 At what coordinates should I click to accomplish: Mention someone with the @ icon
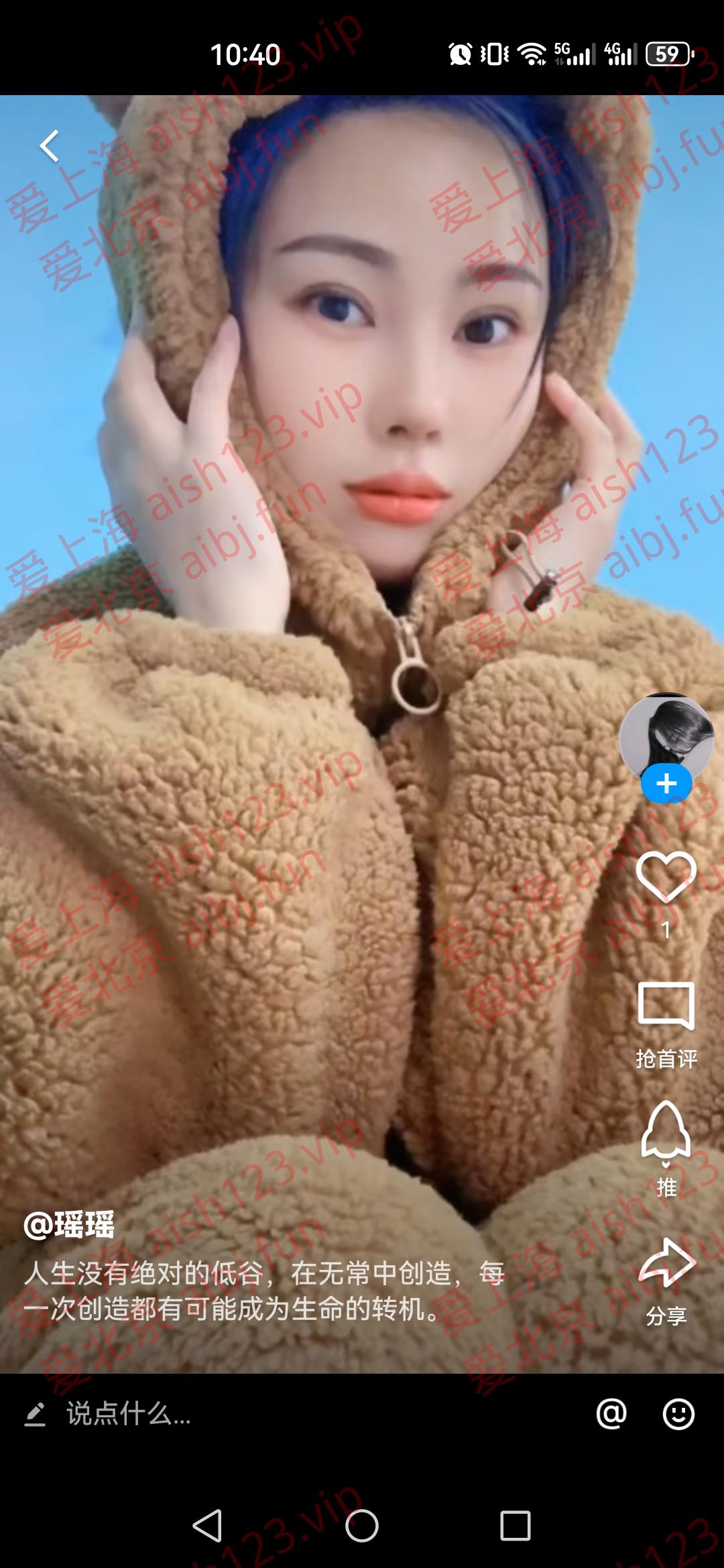611,1414
